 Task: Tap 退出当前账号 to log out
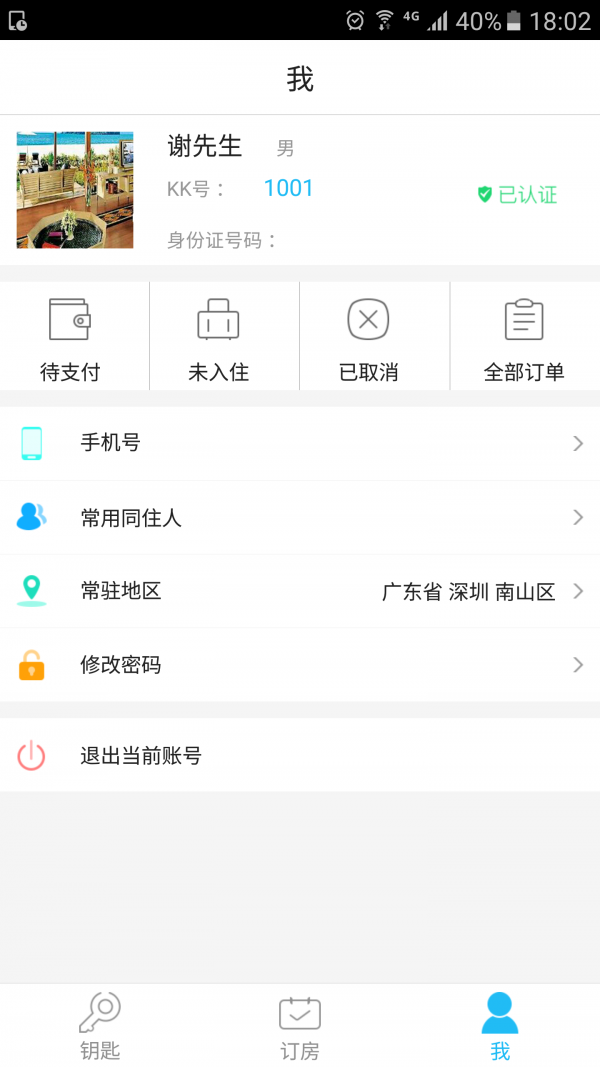click(x=300, y=755)
